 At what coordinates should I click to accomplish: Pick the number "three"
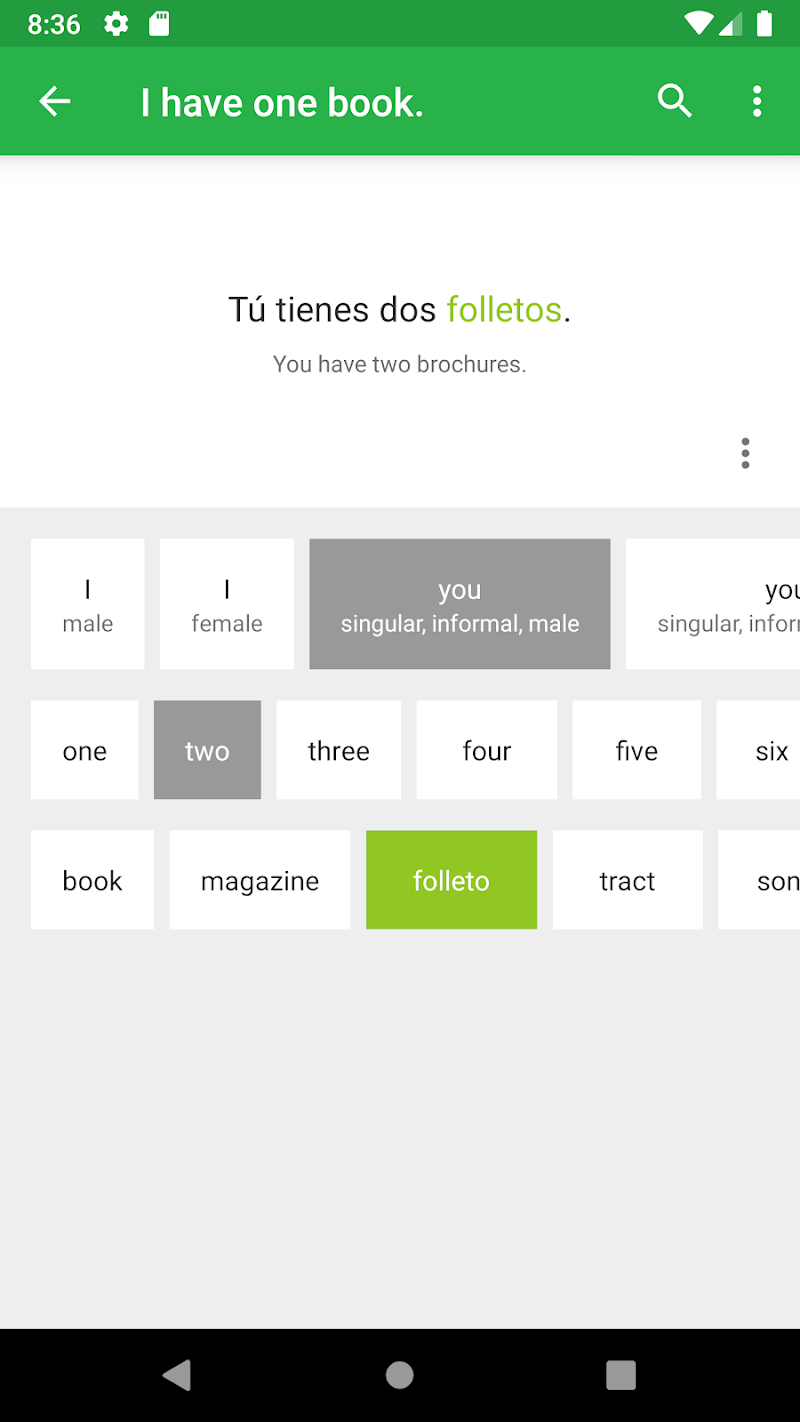338,750
